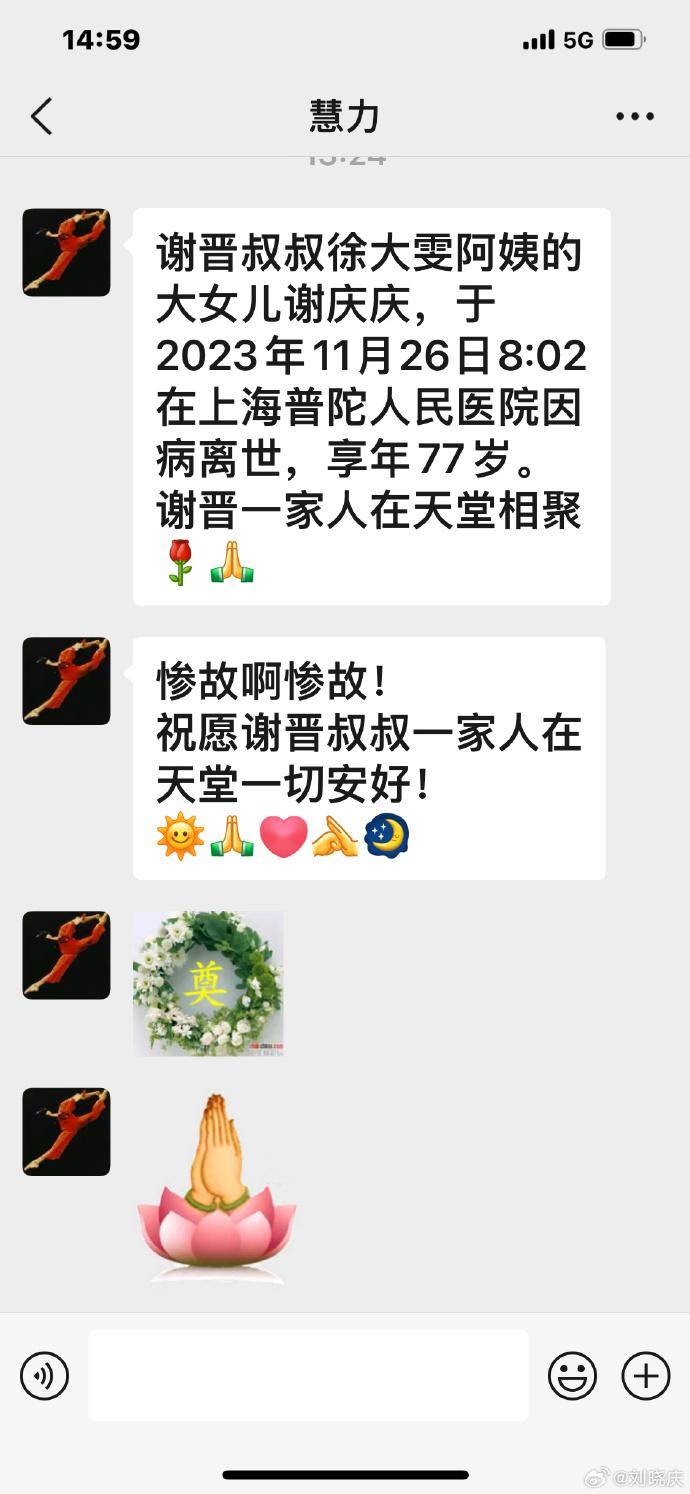Screen dimensions: 690x1494
Task: Go back from the 慧力 chat
Action: (x=41, y=117)
